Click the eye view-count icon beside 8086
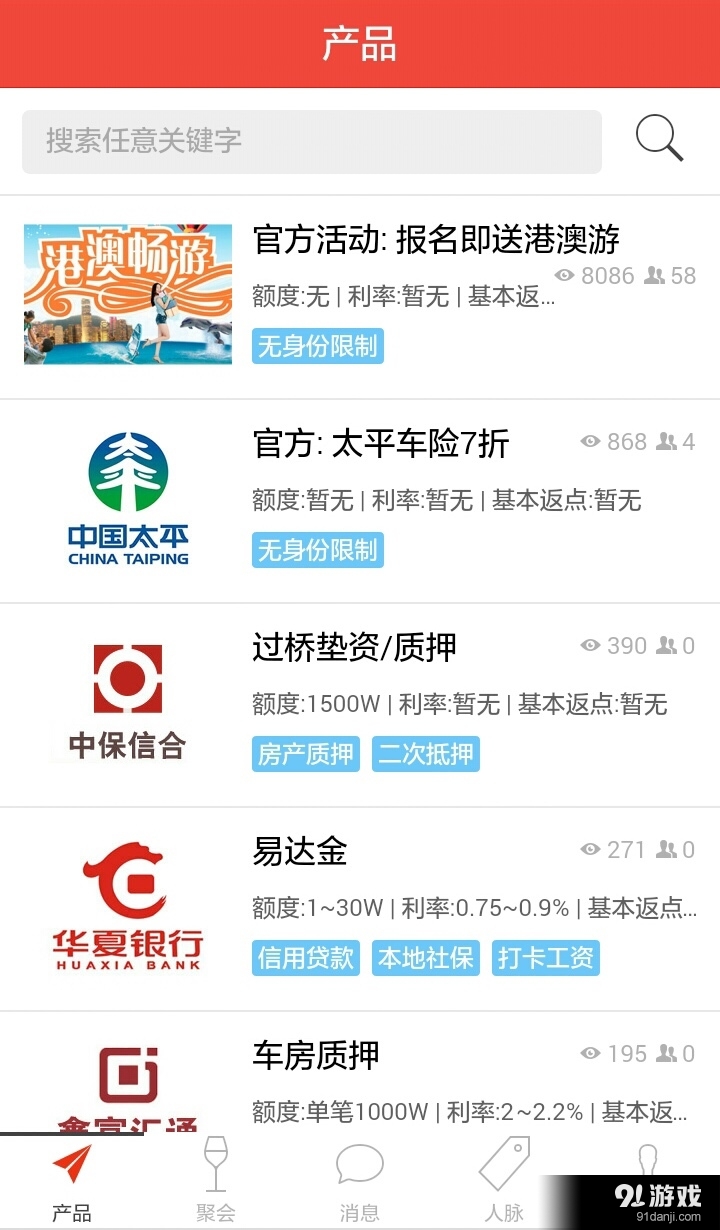The image size is (720, 1230). click(563, 275)
